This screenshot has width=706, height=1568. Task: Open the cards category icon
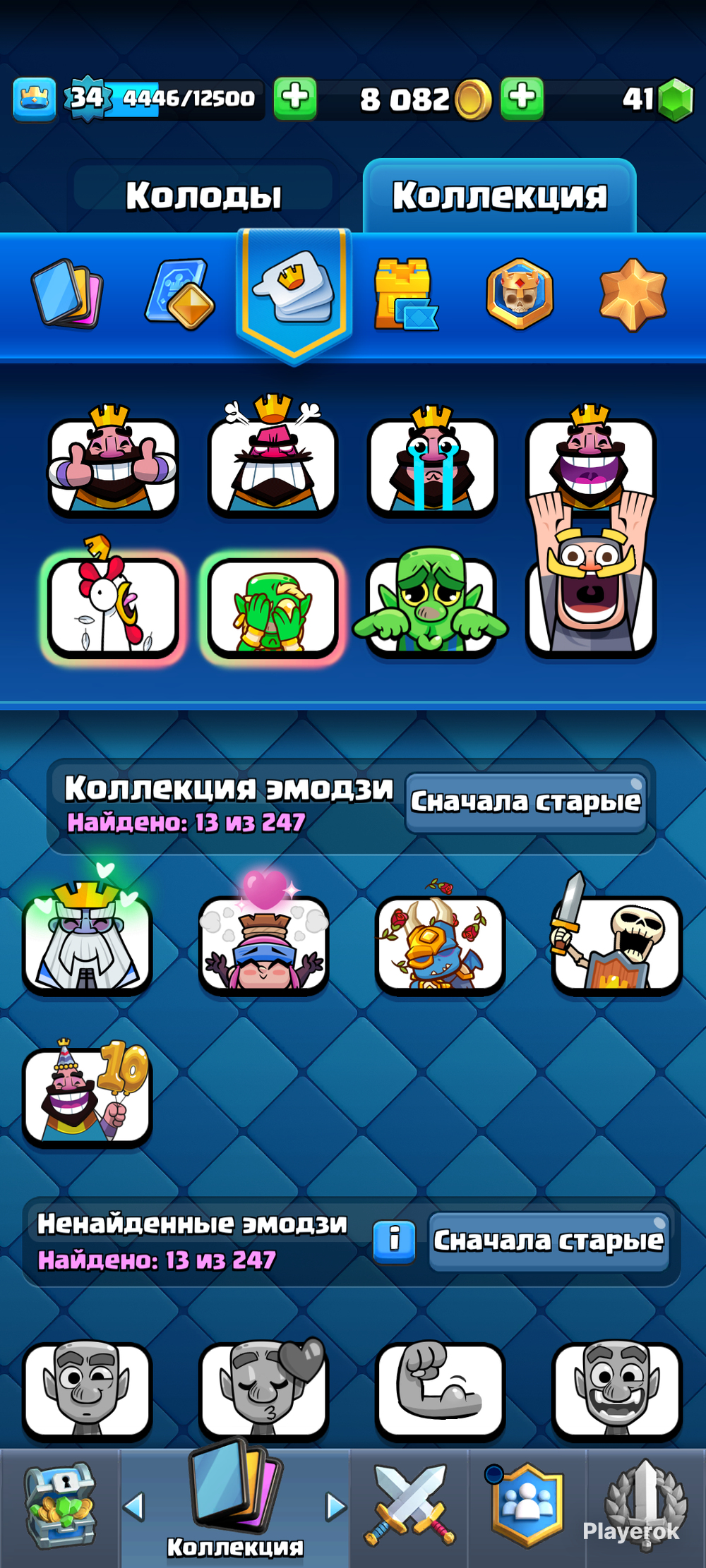[67, 293]
